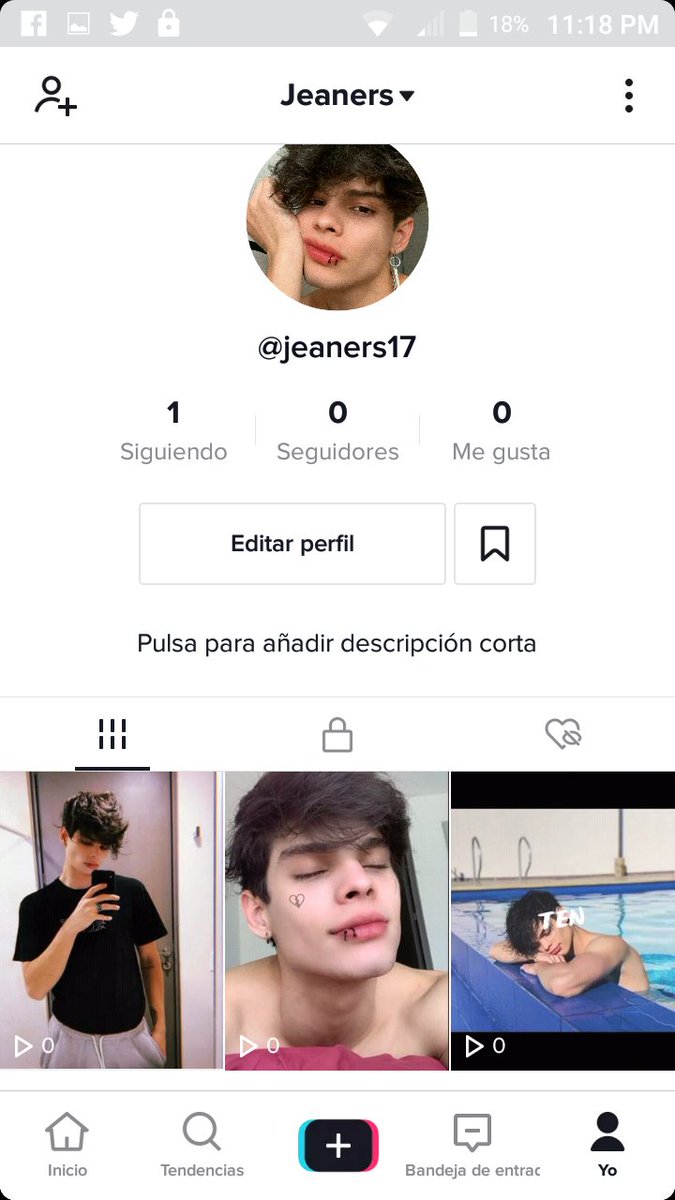Expand the Jeaners account switcher dropdown
Viewport: 675px width, 1200px height.
click(347, 96)
